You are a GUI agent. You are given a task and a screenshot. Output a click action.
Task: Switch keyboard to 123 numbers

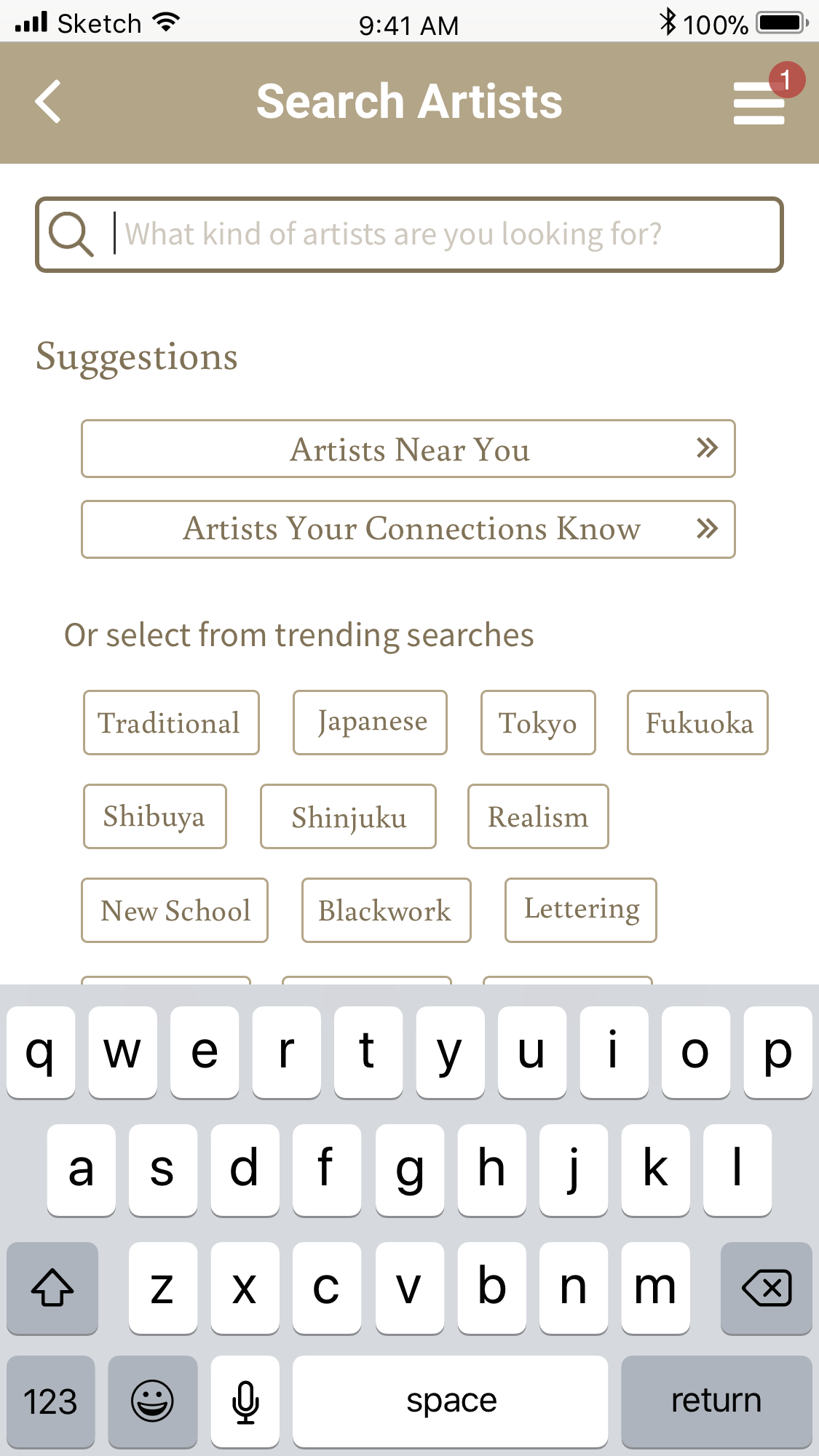51,1401
